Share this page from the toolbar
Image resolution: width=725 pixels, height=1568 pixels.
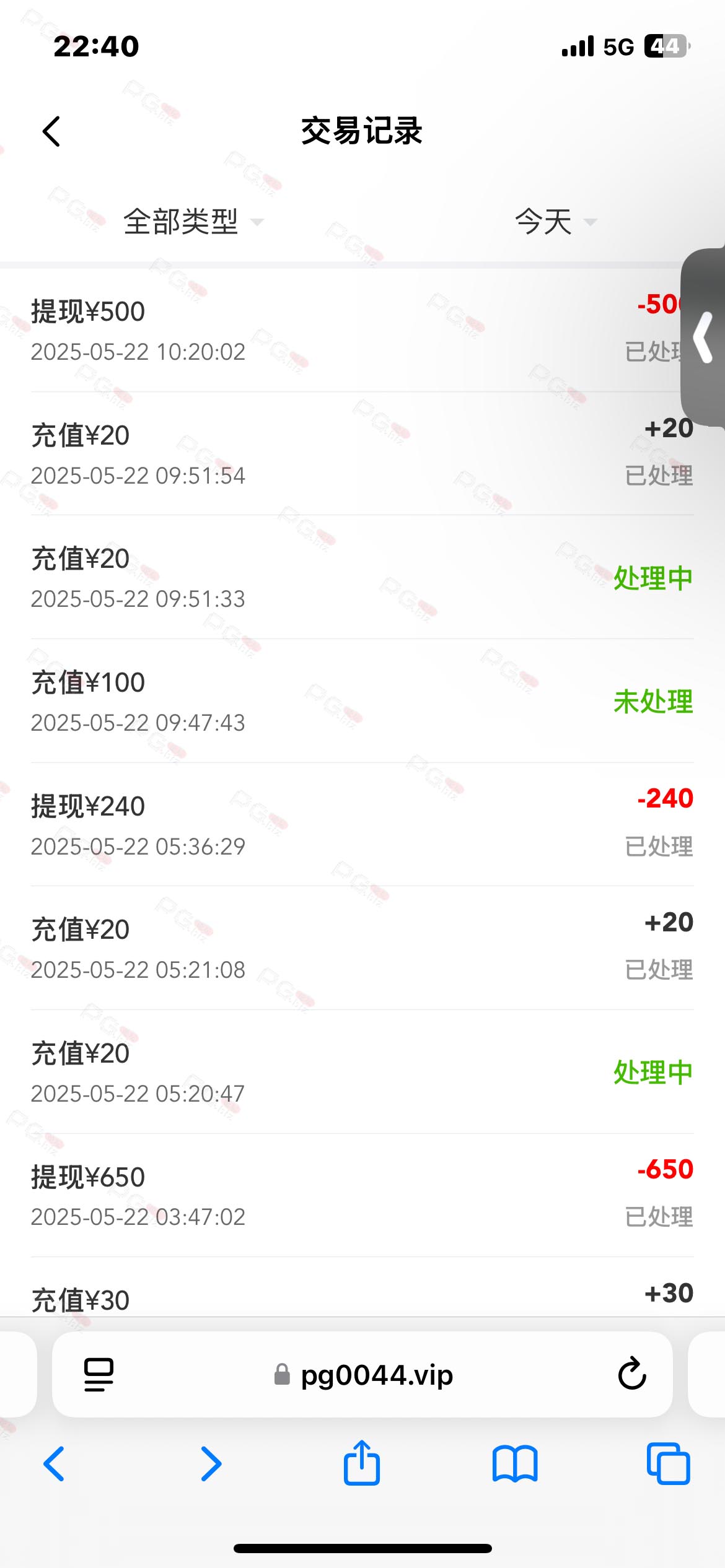[x=362, y=1463]
